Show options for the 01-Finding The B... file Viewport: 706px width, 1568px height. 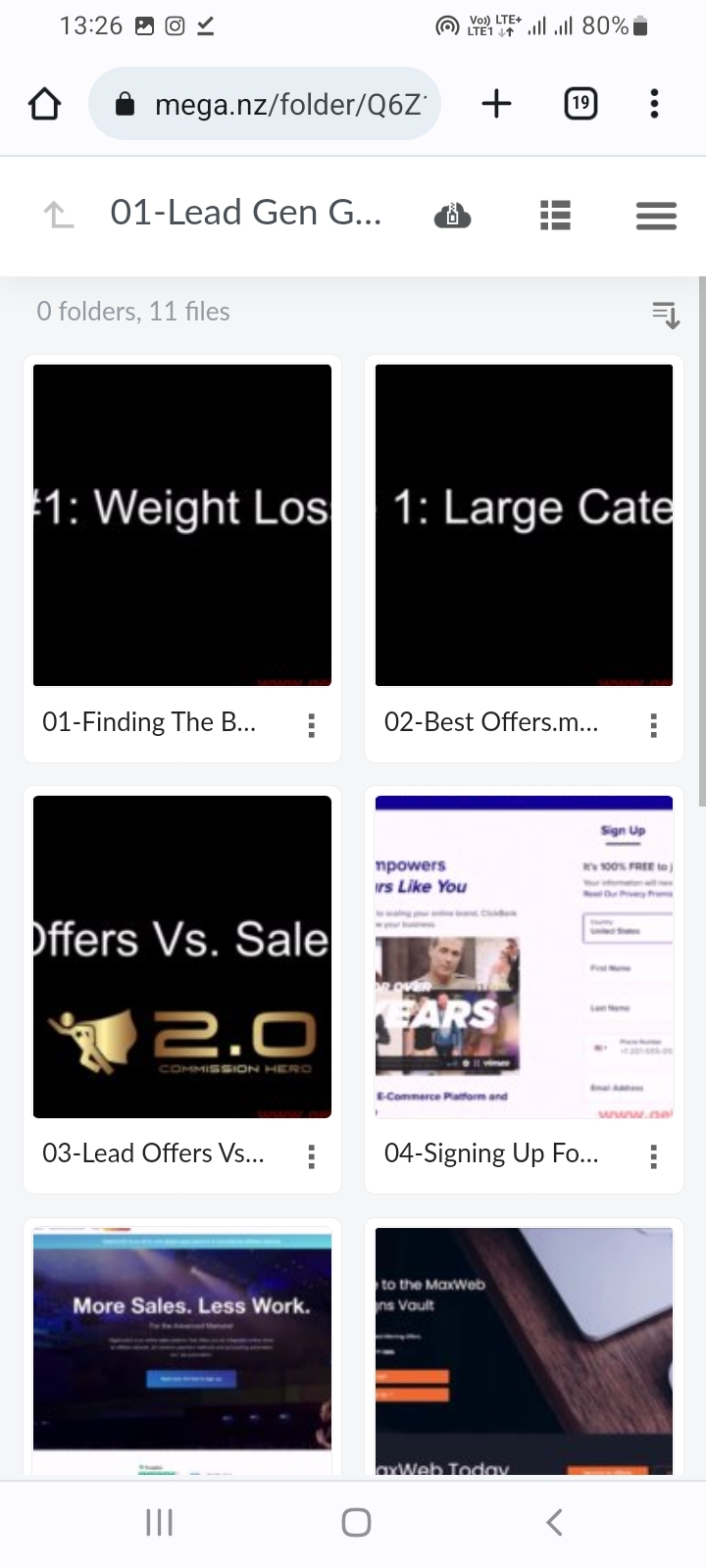(x=311, y=725)
